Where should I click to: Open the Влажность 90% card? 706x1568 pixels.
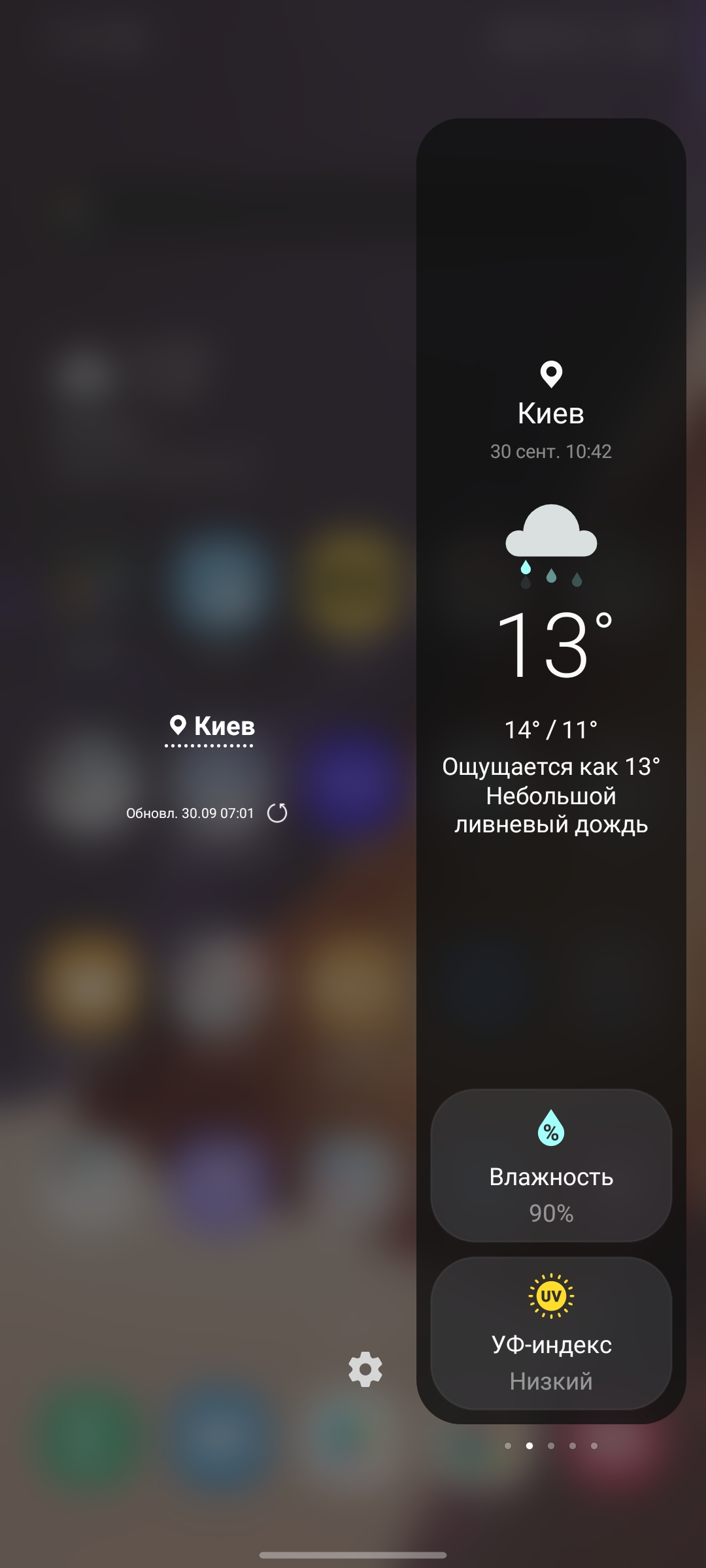click(551, 1166)
